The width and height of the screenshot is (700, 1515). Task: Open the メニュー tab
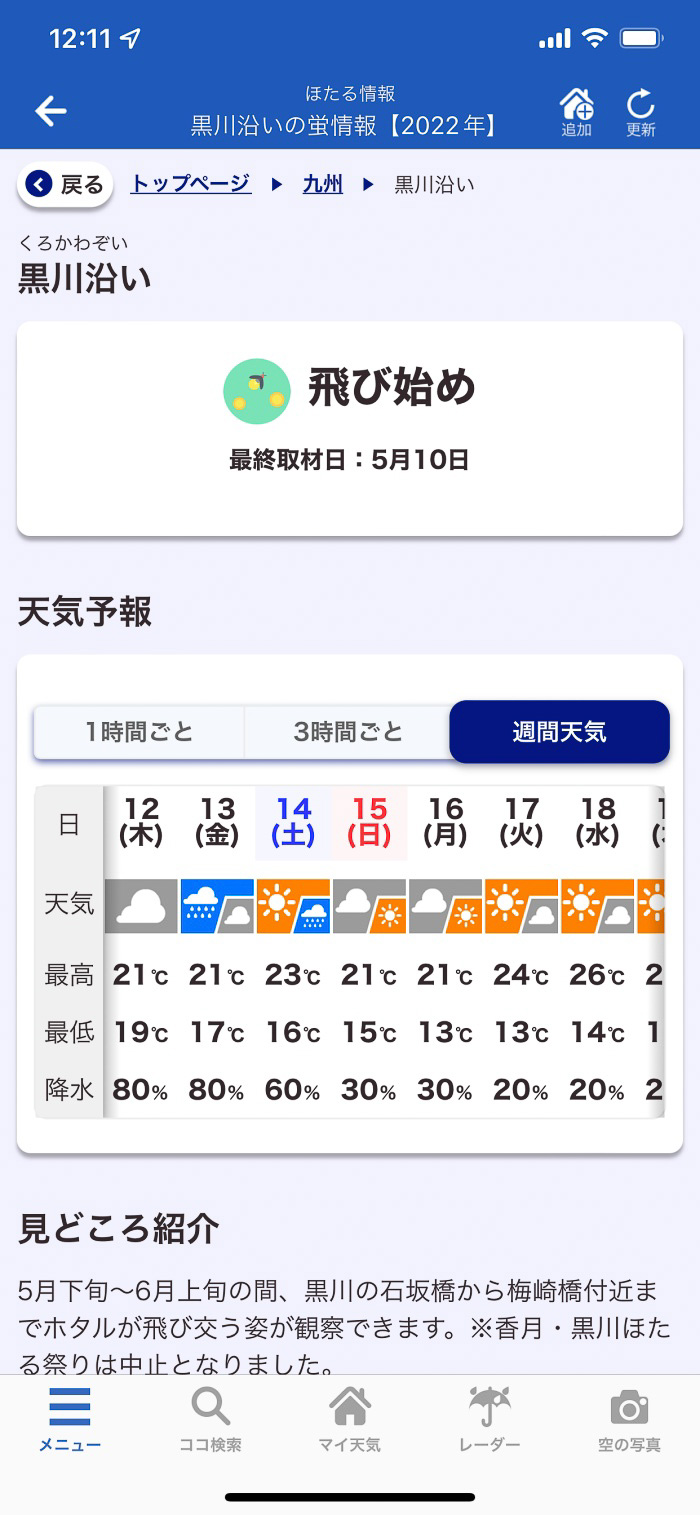click(70, 1420)
